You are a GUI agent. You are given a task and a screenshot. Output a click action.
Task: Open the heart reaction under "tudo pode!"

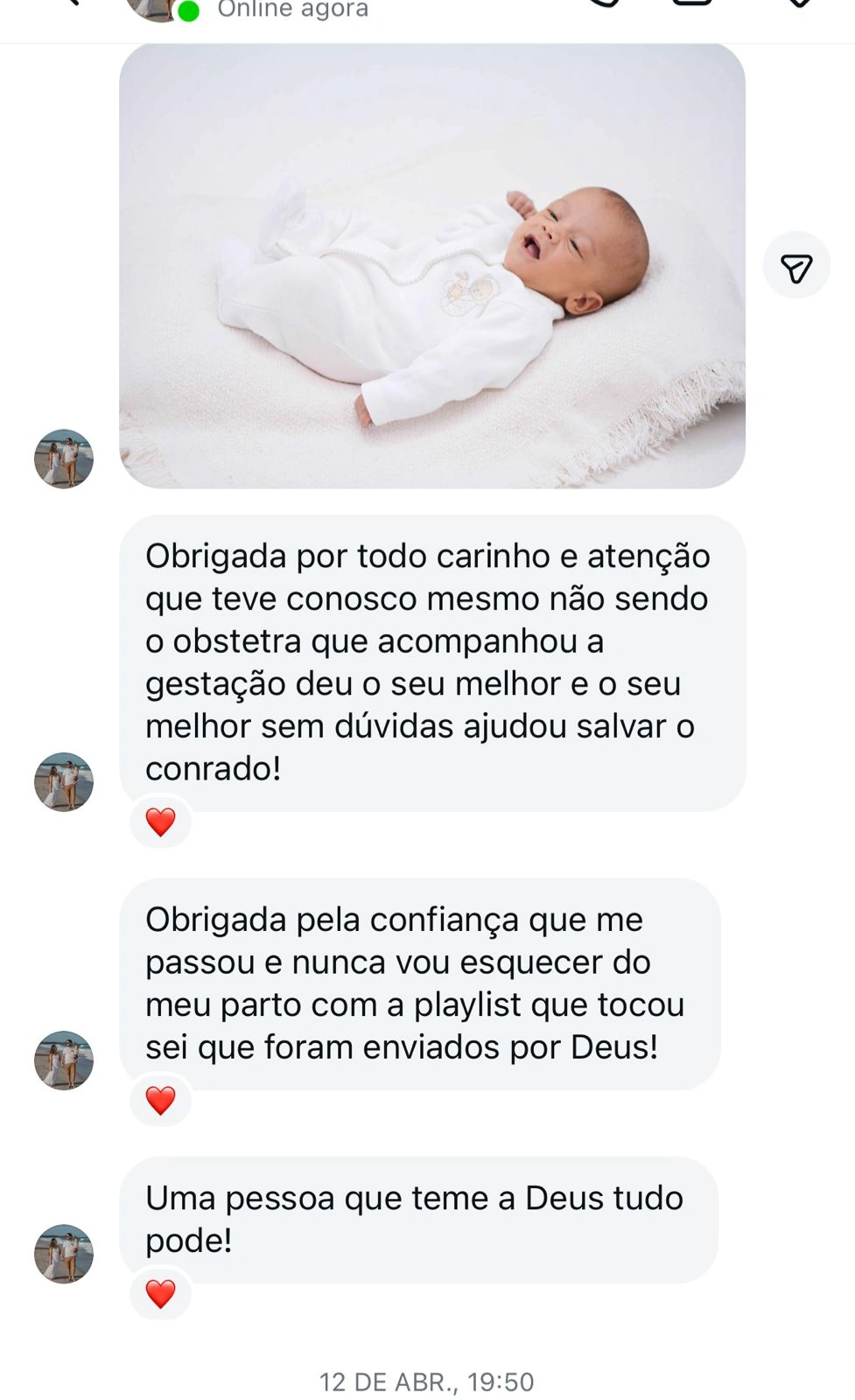[160, 1293]
